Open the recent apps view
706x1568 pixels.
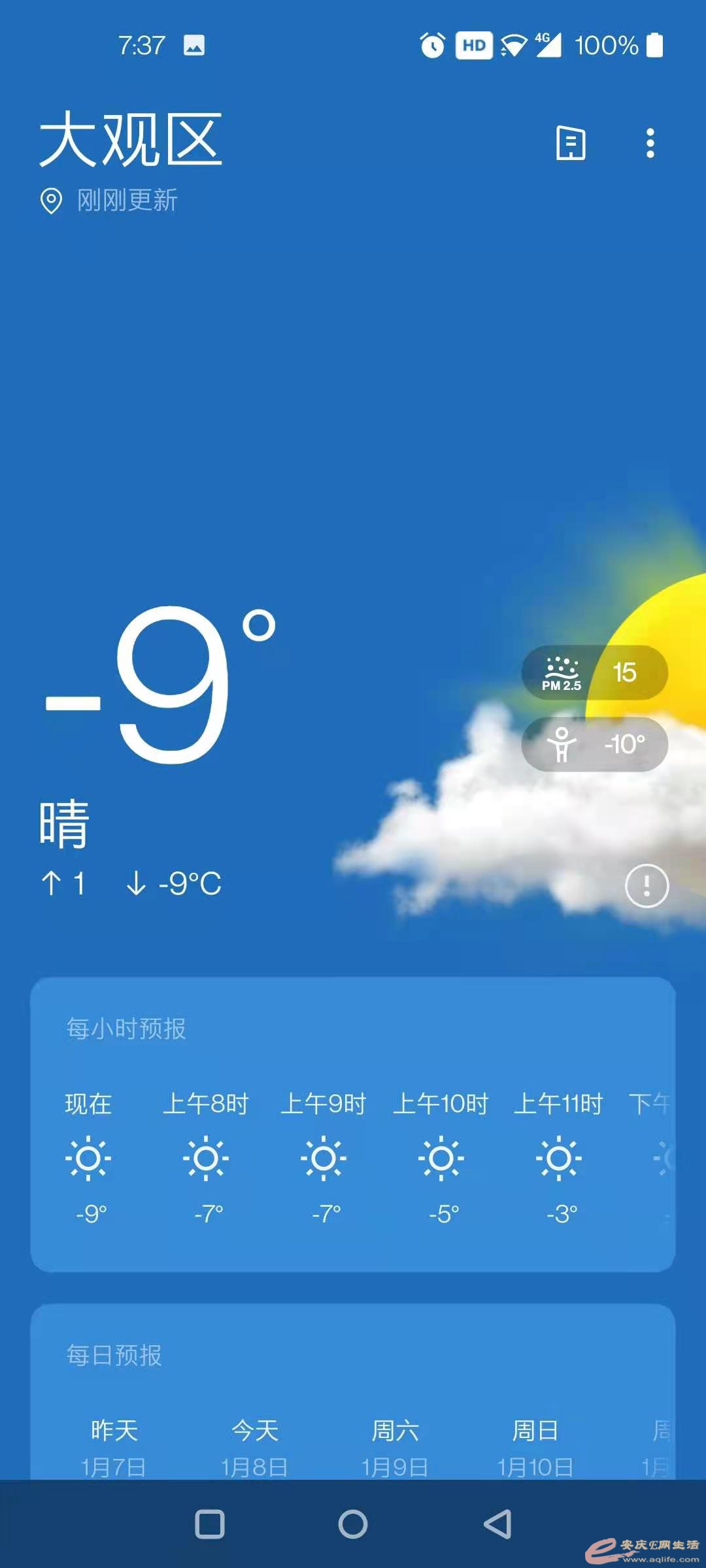coord(210,1524)
